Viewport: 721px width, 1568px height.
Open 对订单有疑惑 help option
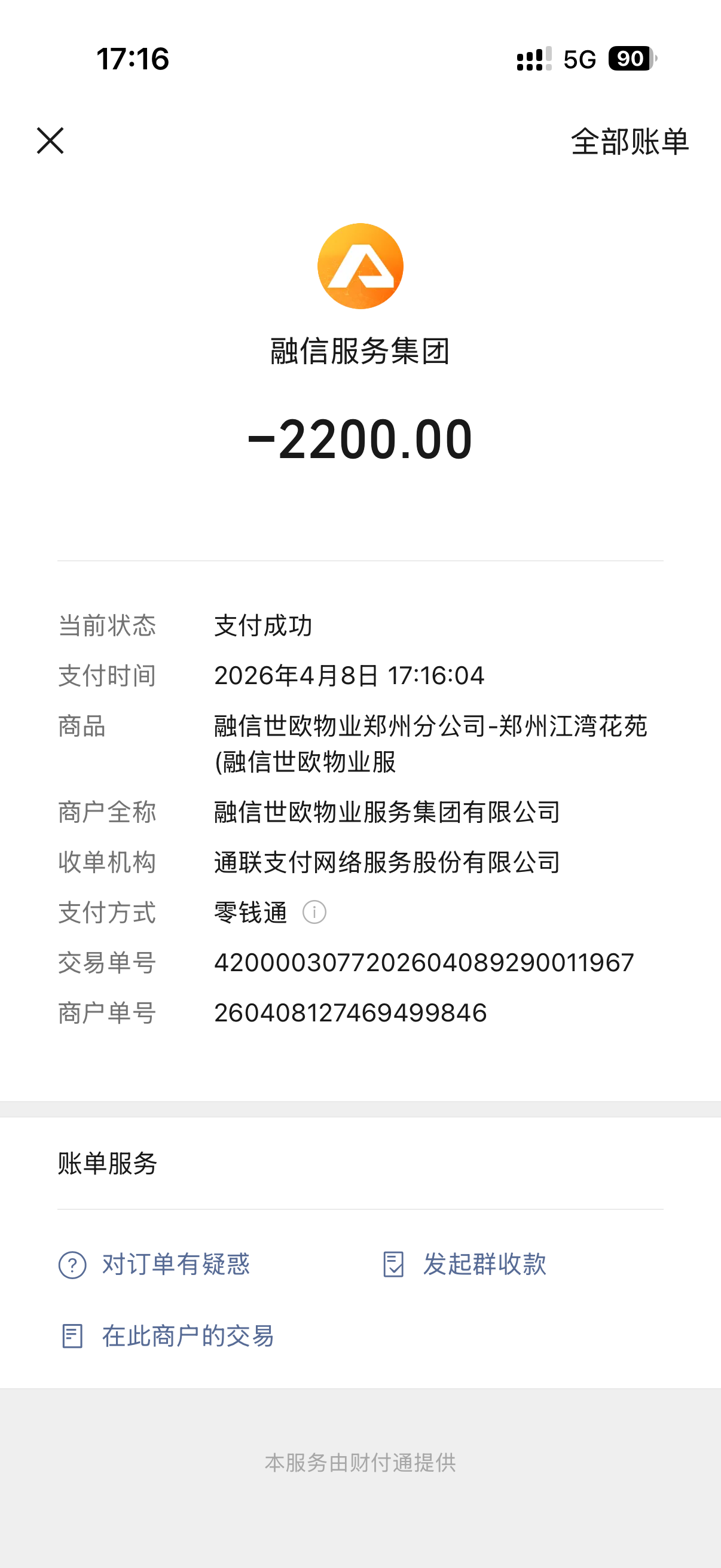[x=155, y=1264]
